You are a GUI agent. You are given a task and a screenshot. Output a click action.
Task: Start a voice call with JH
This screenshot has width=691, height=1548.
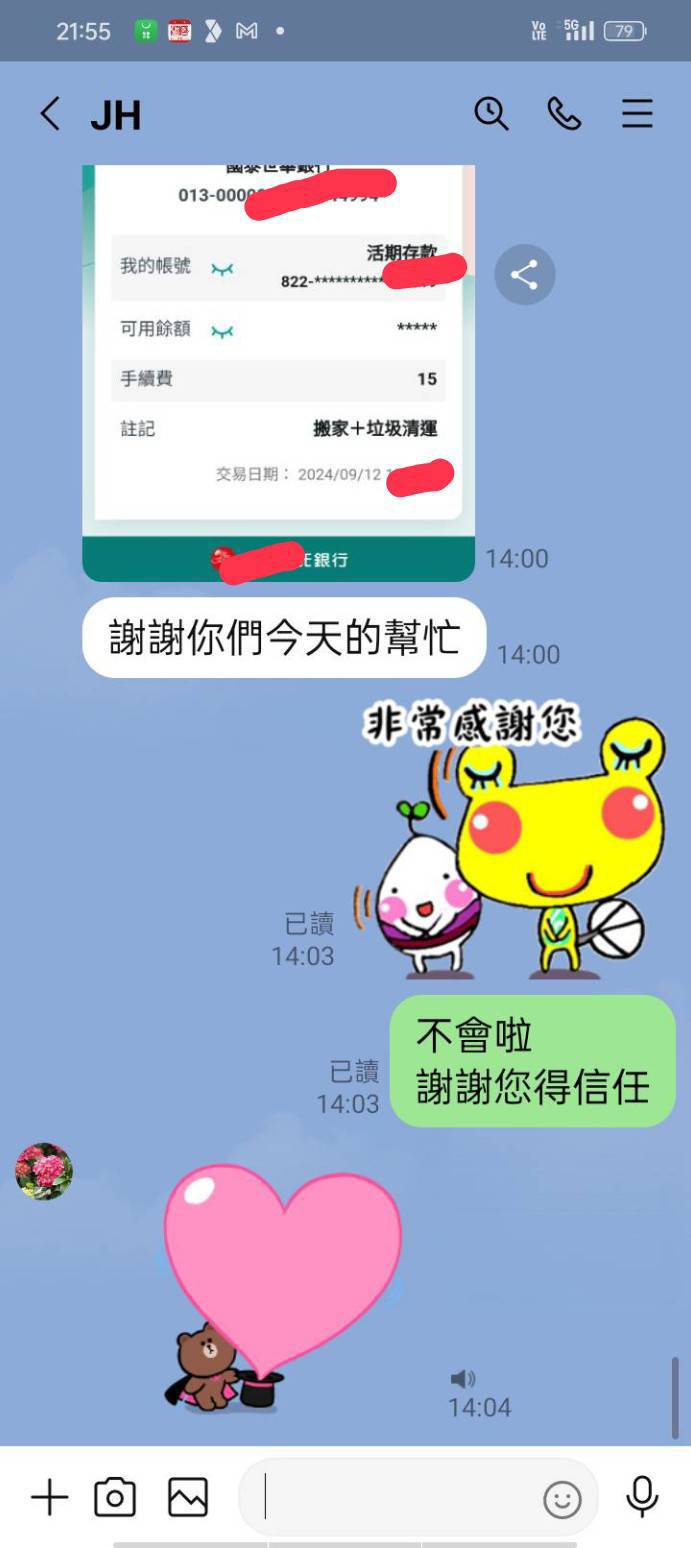tap(564, 114)
